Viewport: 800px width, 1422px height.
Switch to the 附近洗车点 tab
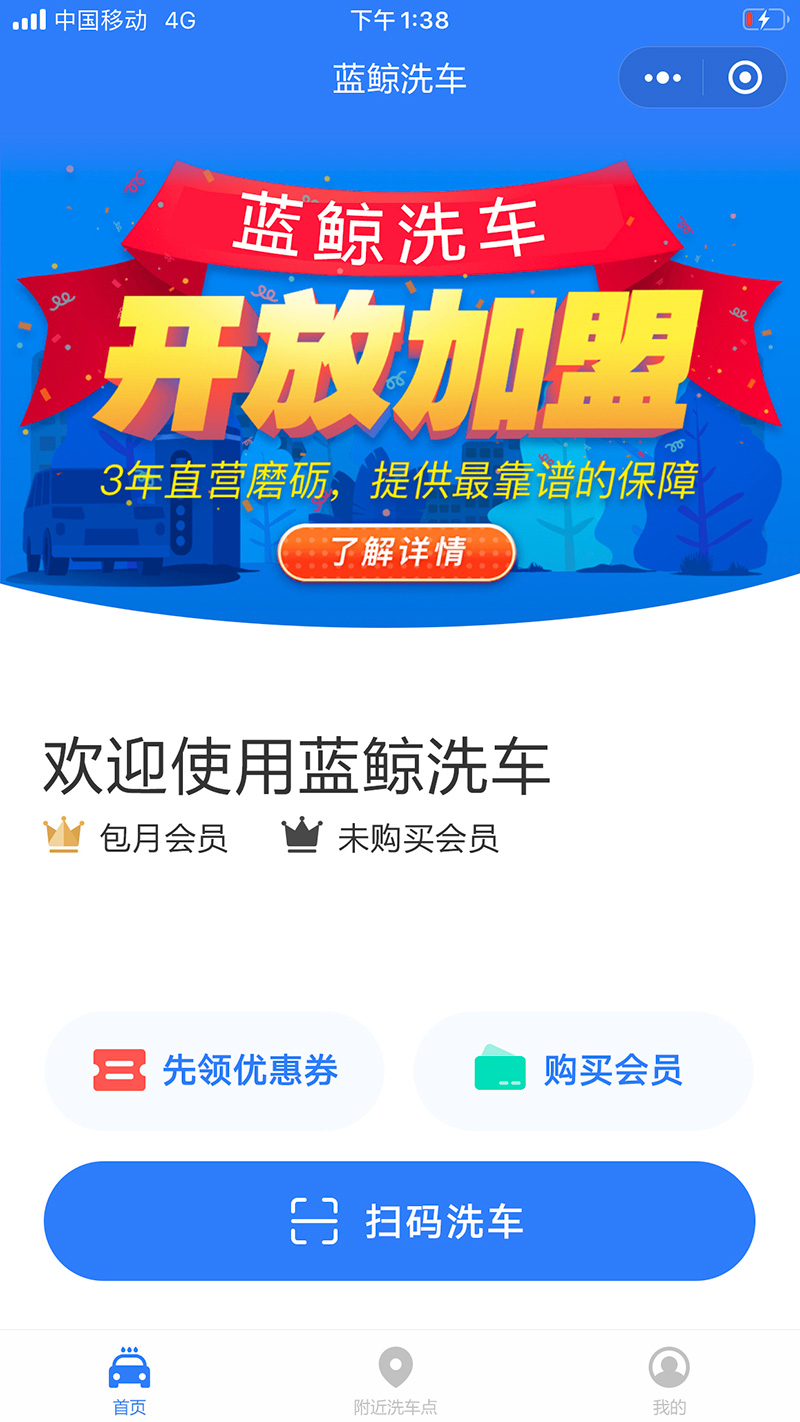[396, 1380]
